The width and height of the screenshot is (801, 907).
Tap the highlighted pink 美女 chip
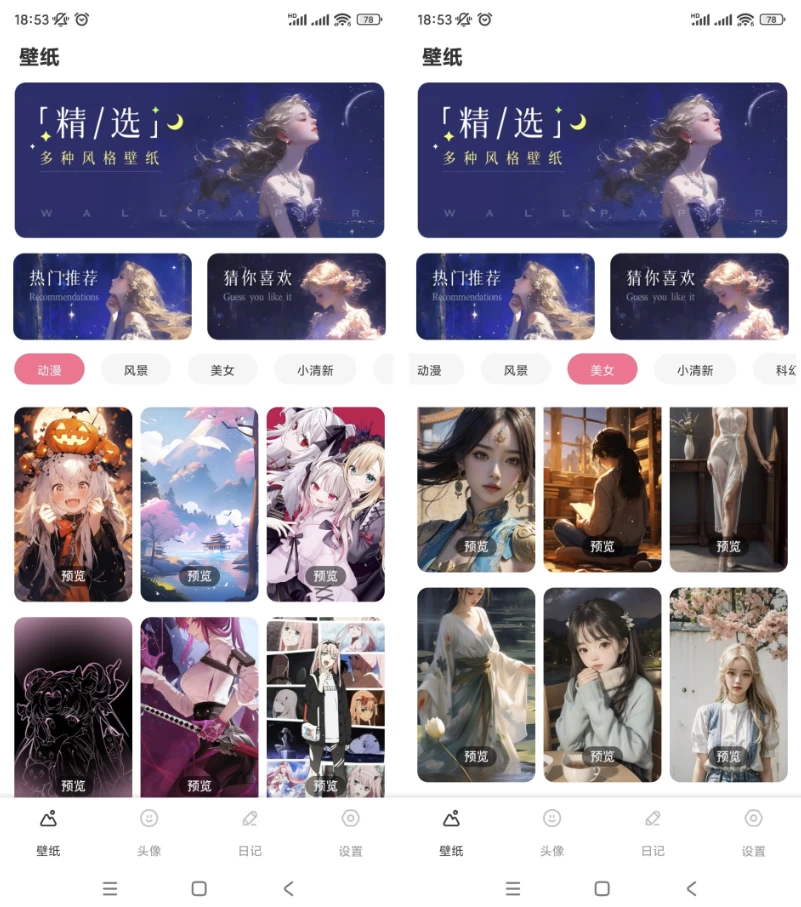[x=602, y=369]
